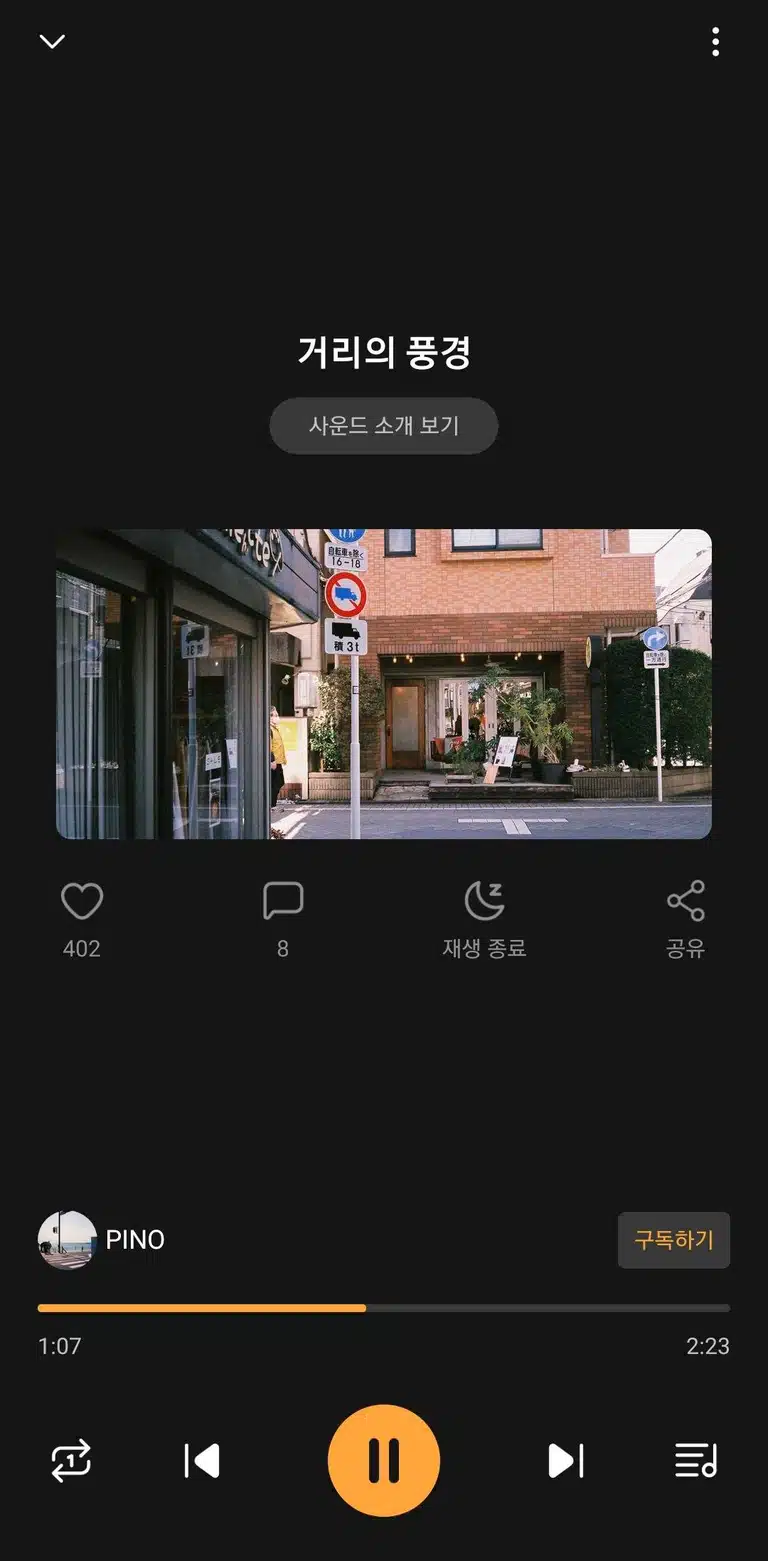Skip to the next track
This screenshot has height=1561, width=768.
[x=566, y=1461]
